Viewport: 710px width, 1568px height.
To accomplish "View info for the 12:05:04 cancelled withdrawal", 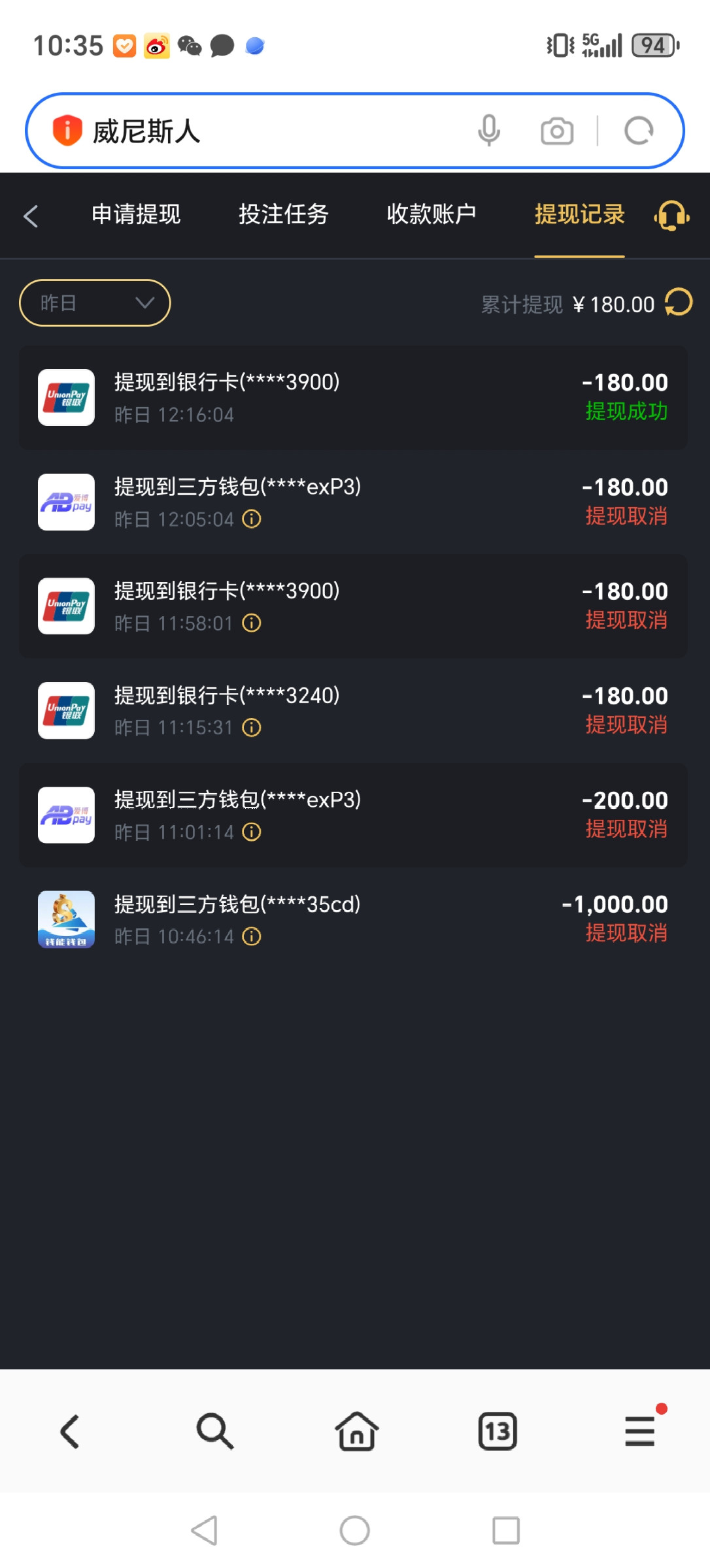I will [x=252, y=519].
